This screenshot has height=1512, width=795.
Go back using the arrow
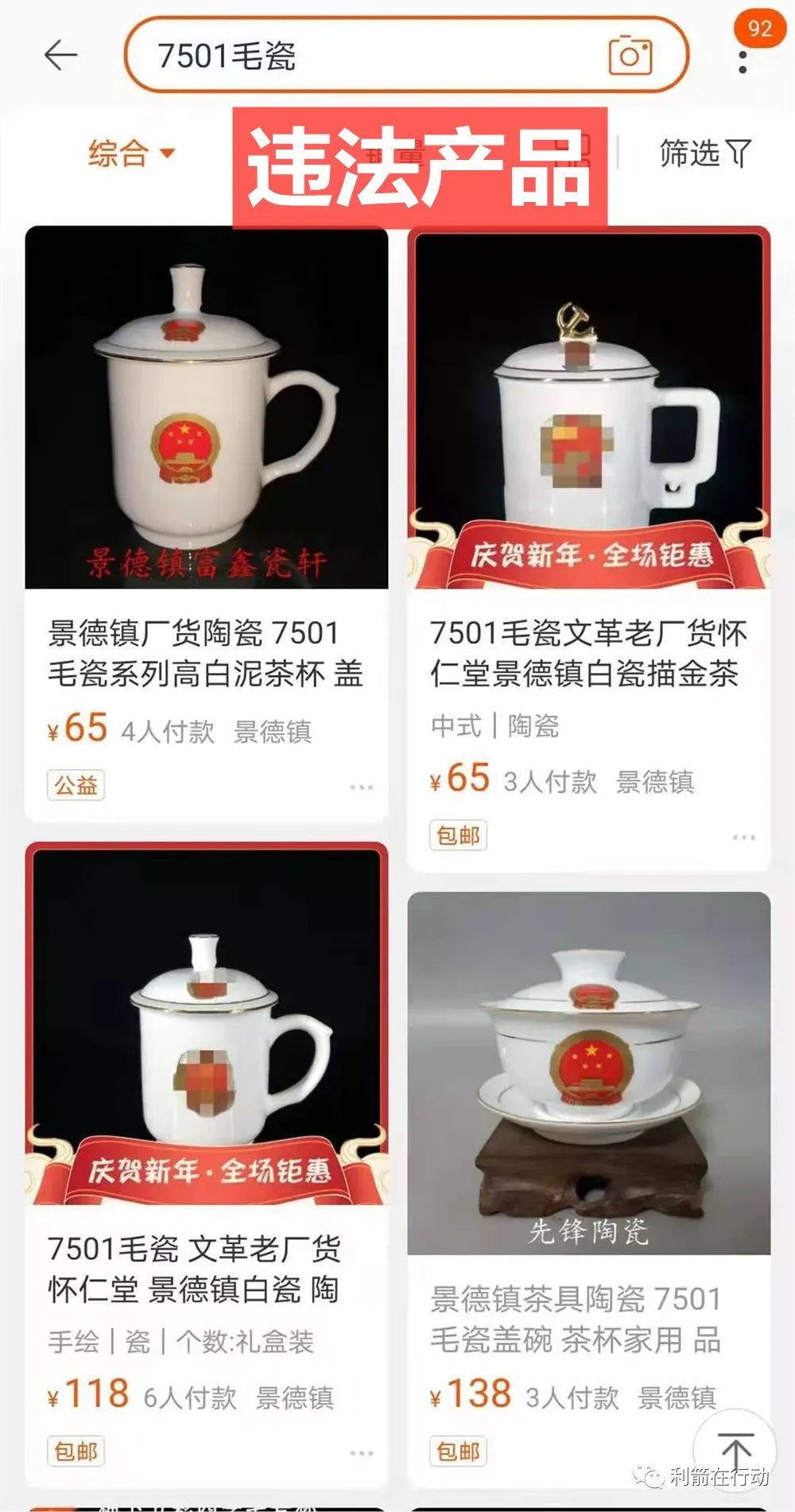point(60,56)
